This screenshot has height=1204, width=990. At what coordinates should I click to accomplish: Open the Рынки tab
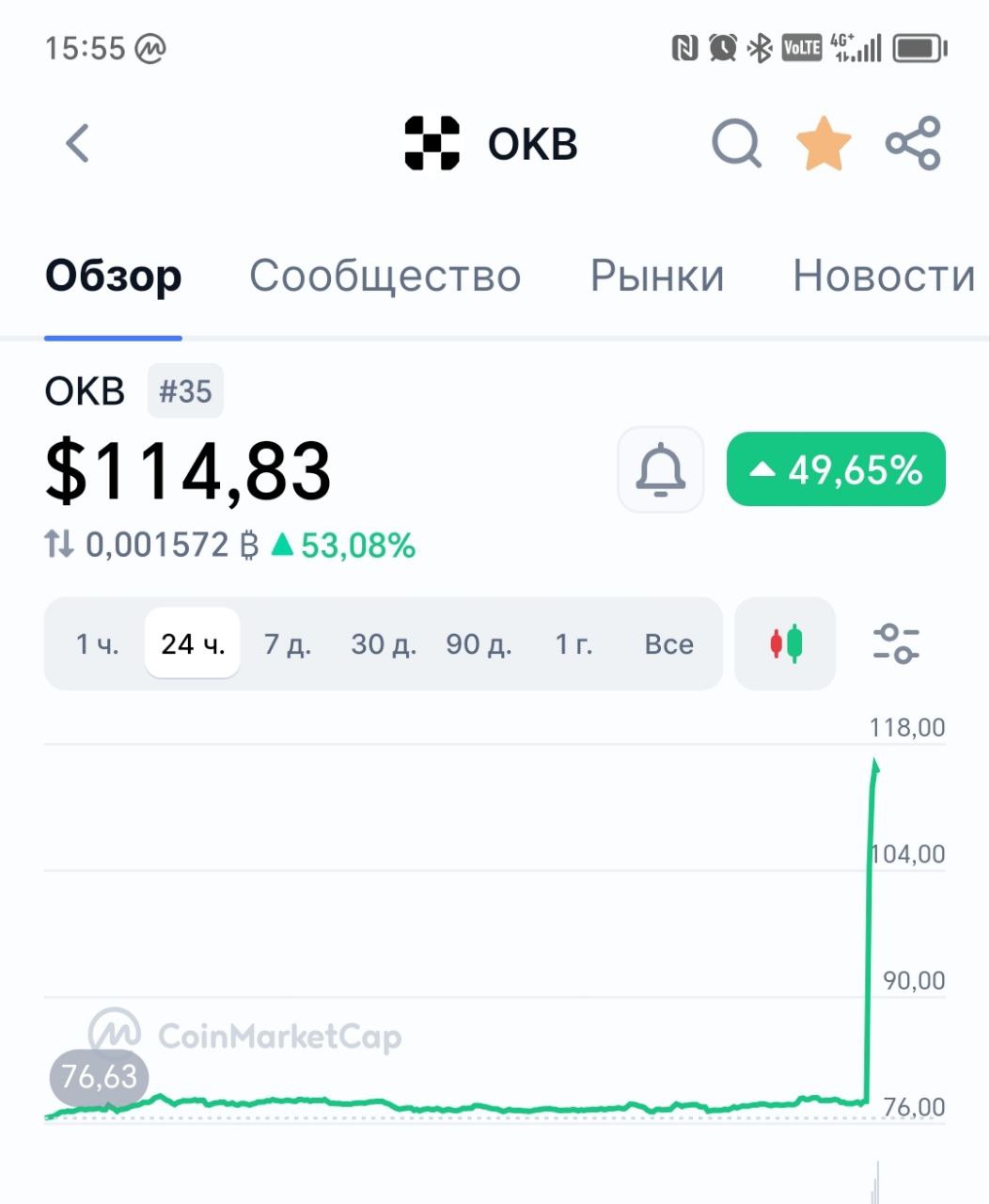(x=657, y=276)
